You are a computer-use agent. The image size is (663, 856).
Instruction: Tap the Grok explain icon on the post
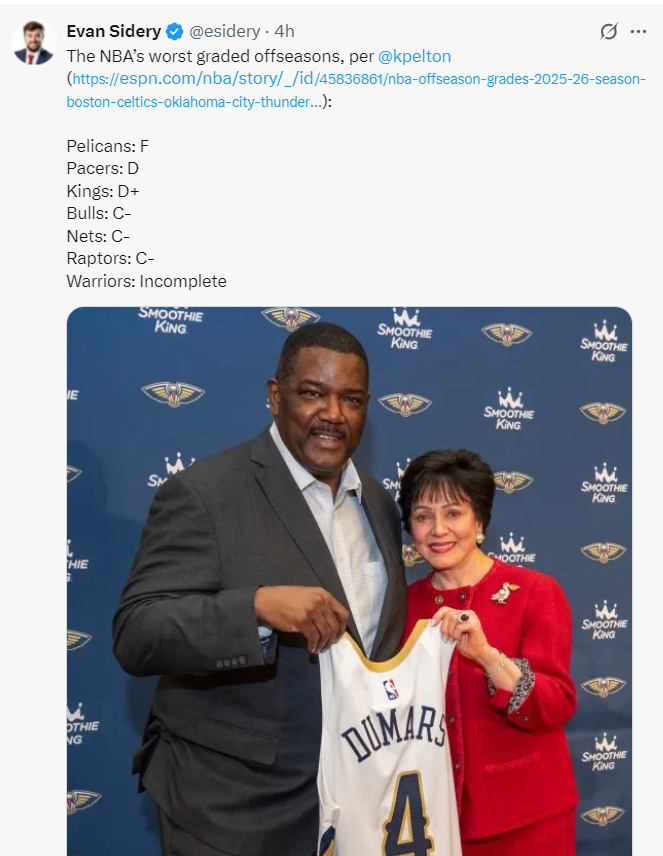[608, 32]
